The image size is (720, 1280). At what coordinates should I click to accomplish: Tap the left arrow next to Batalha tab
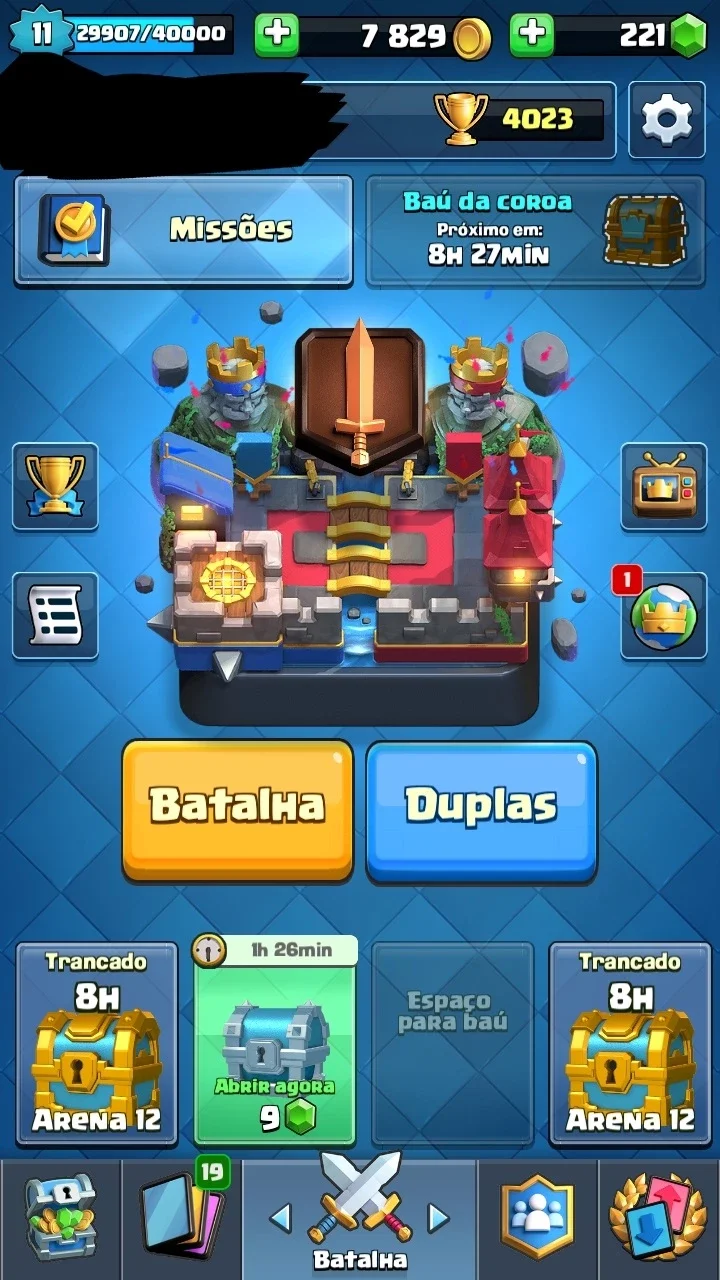[x=281, y=1217]
